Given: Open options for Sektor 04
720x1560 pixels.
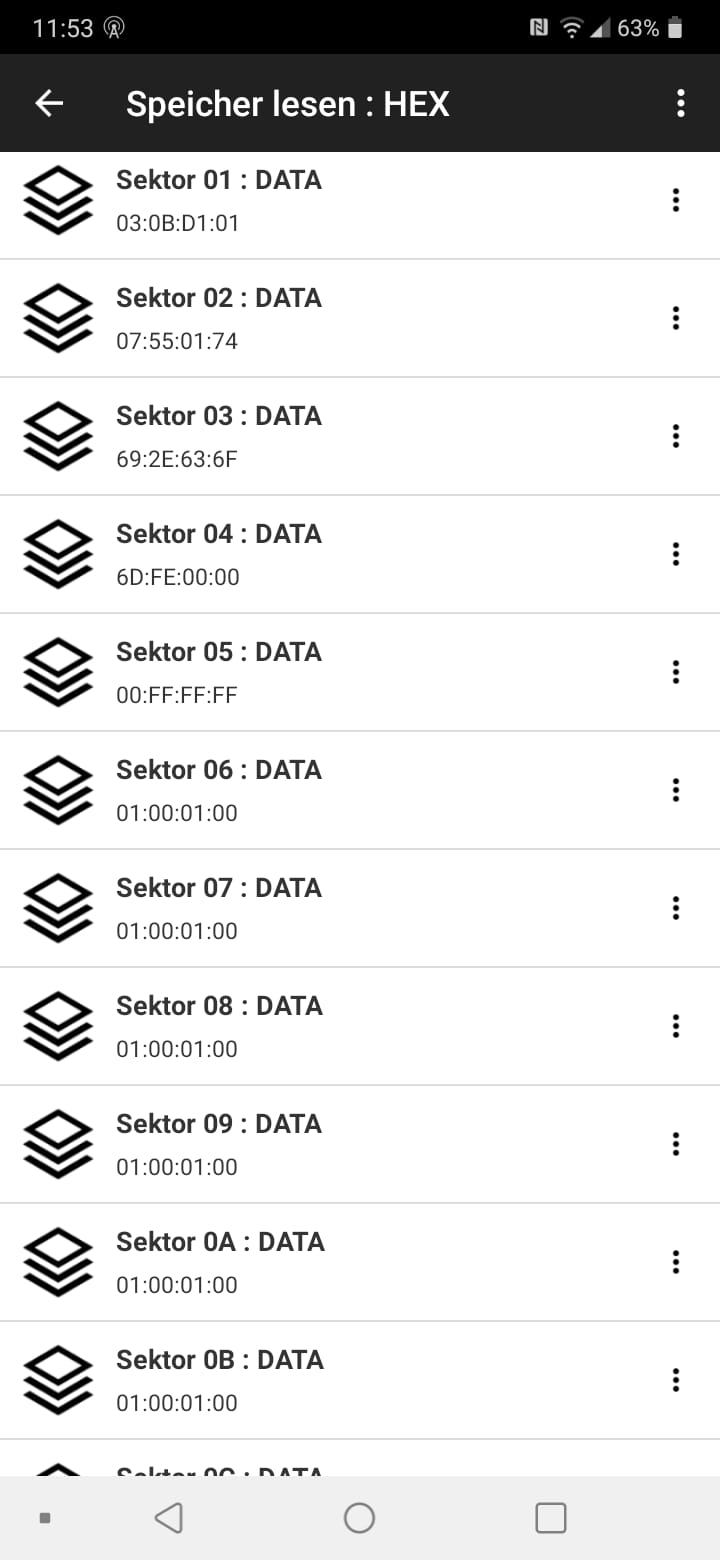Looking at the screenshot, I should [x=676, y=554].
